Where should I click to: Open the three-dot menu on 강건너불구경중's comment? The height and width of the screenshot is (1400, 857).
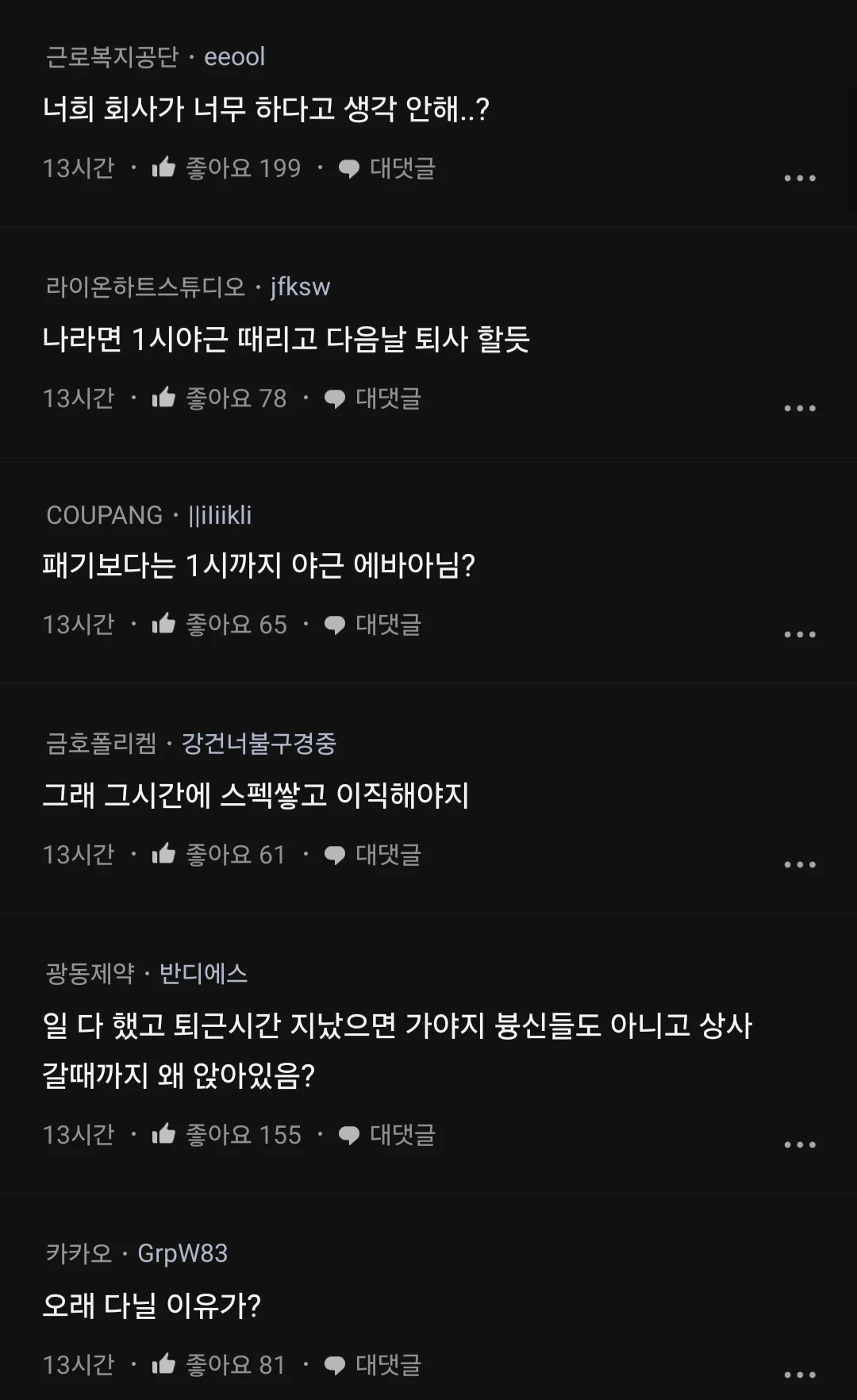tap(799, 864)
